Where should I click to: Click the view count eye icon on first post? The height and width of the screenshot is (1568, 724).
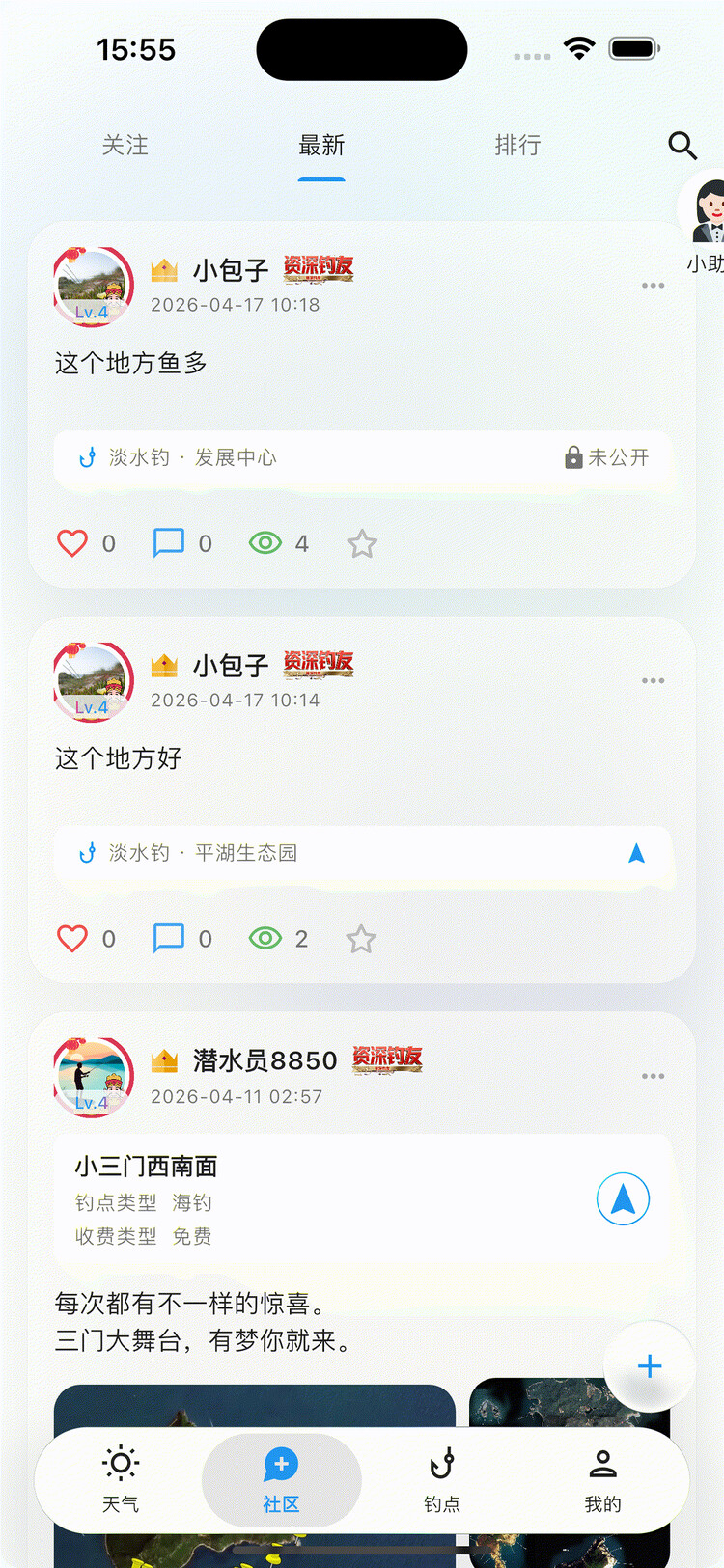(x=265, y=543)
